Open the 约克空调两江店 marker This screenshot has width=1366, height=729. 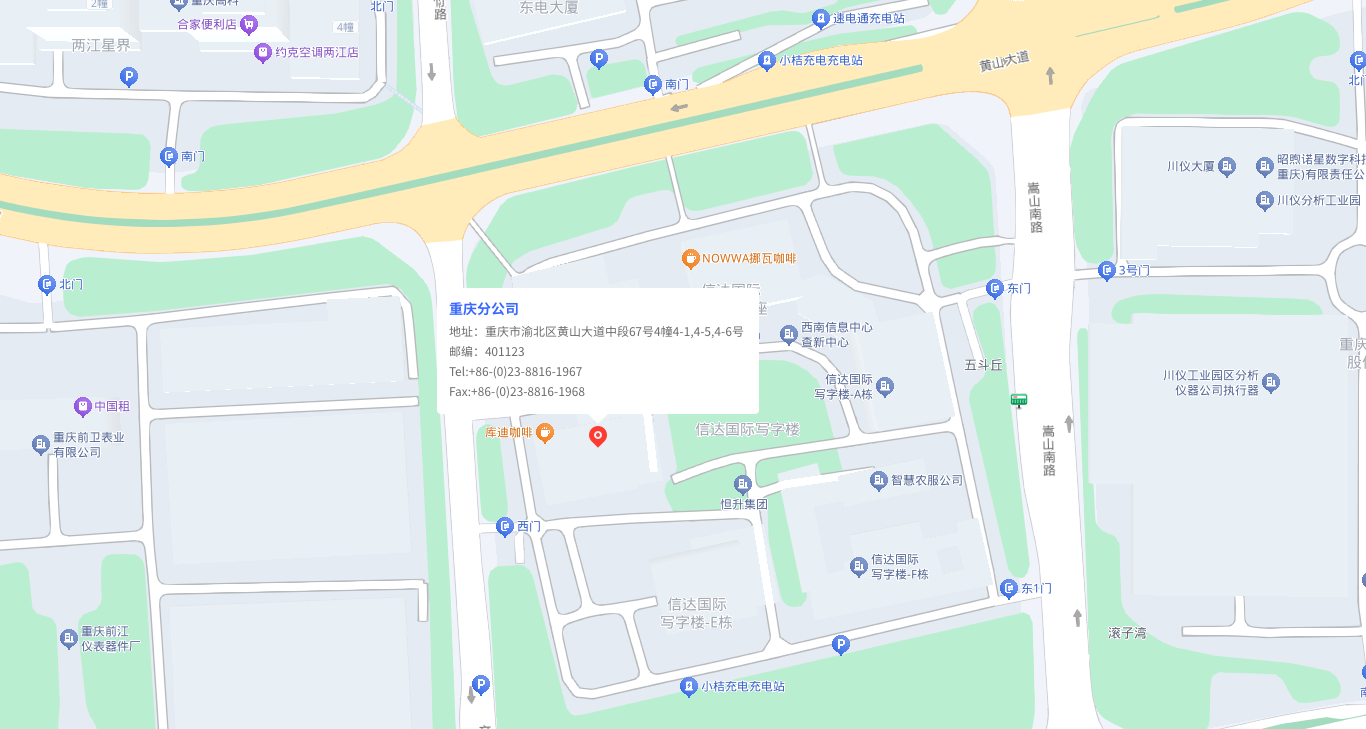pos(263,52)
